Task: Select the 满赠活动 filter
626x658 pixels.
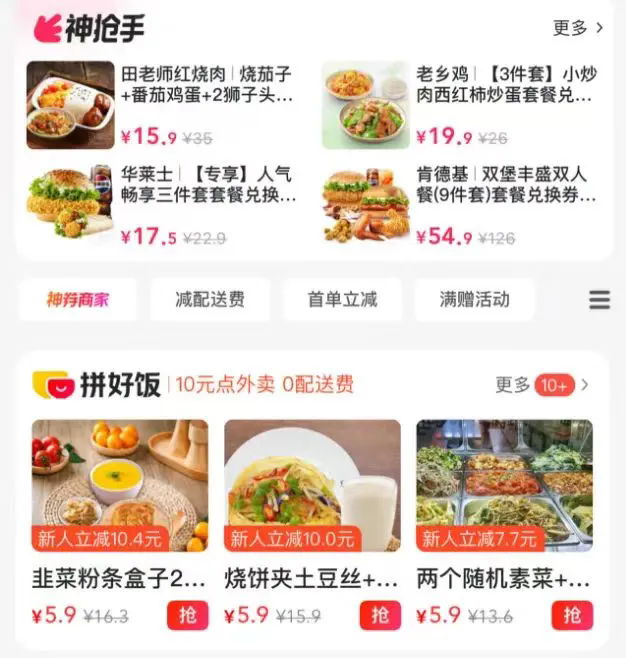Action: click(x=474, y=299)
